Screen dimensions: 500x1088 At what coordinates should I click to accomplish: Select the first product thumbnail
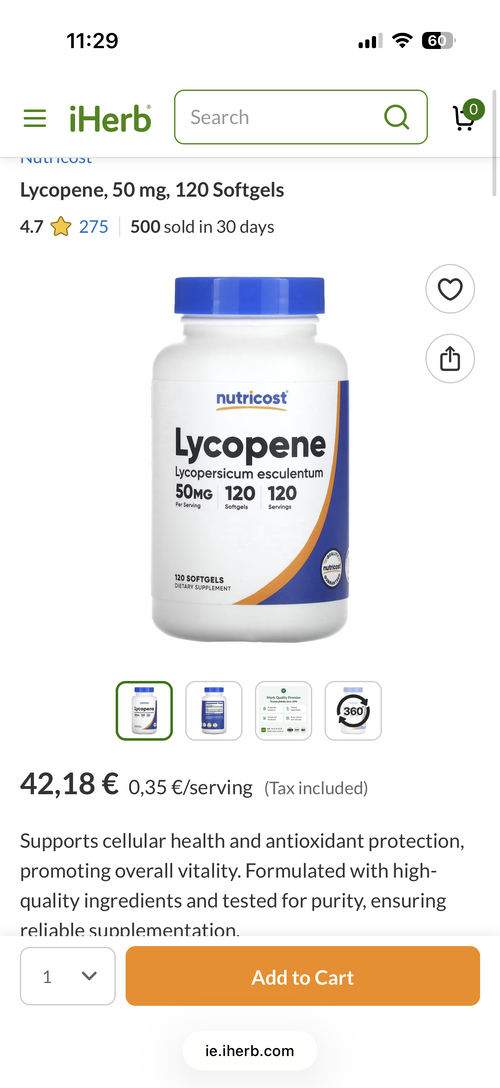click(144, 711)
